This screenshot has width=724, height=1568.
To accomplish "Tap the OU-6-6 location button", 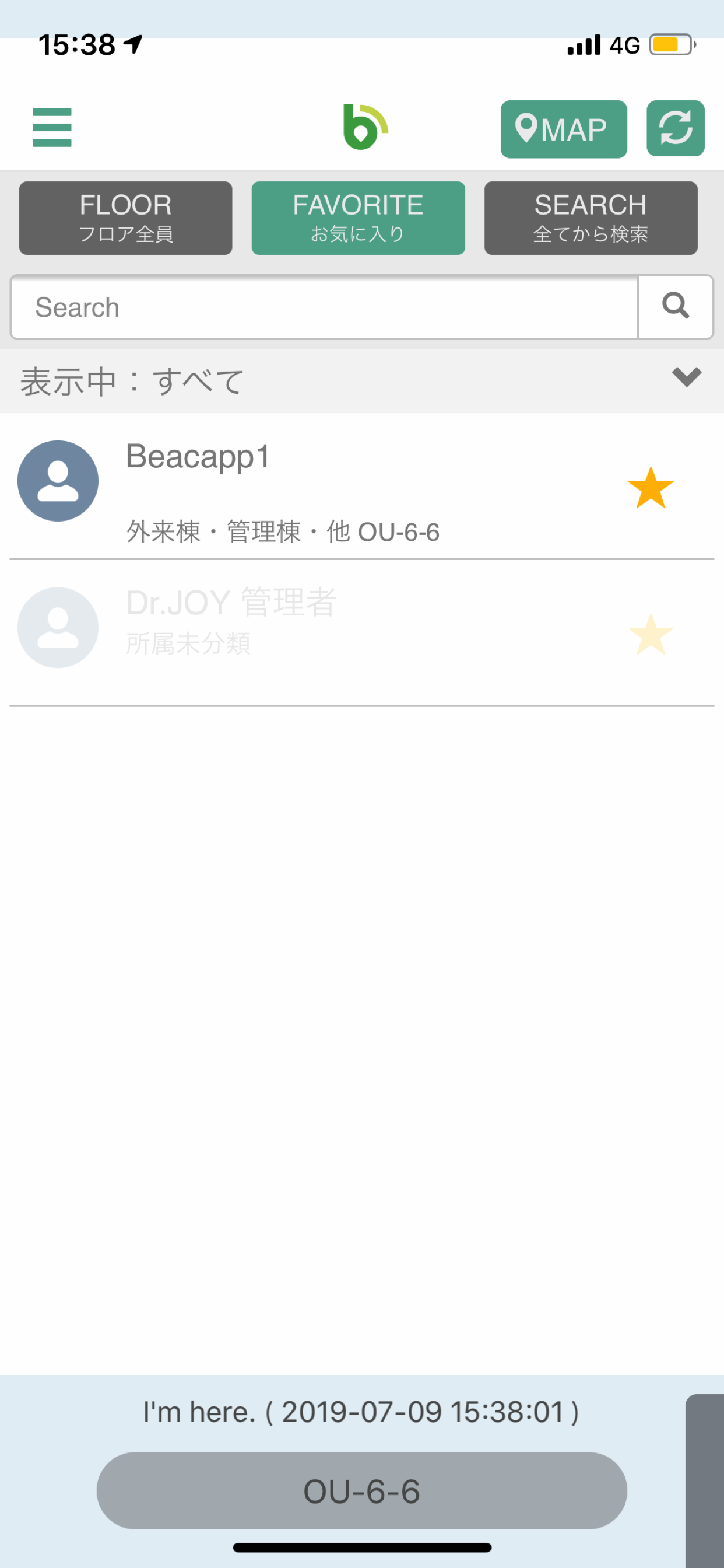I will tap(362, 1490).
